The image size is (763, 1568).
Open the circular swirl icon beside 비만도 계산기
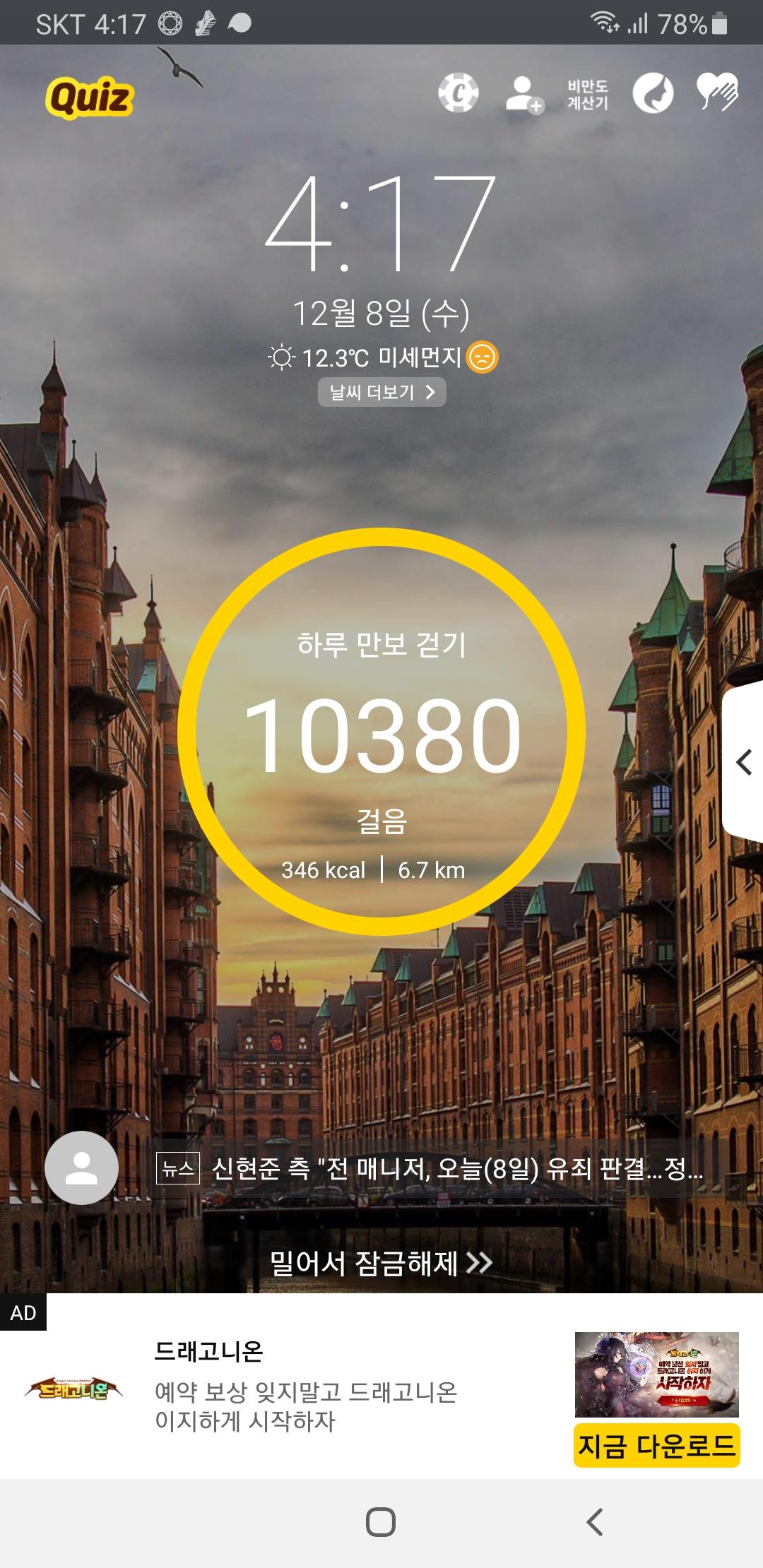pyautogui.click(x=653, y=93)
